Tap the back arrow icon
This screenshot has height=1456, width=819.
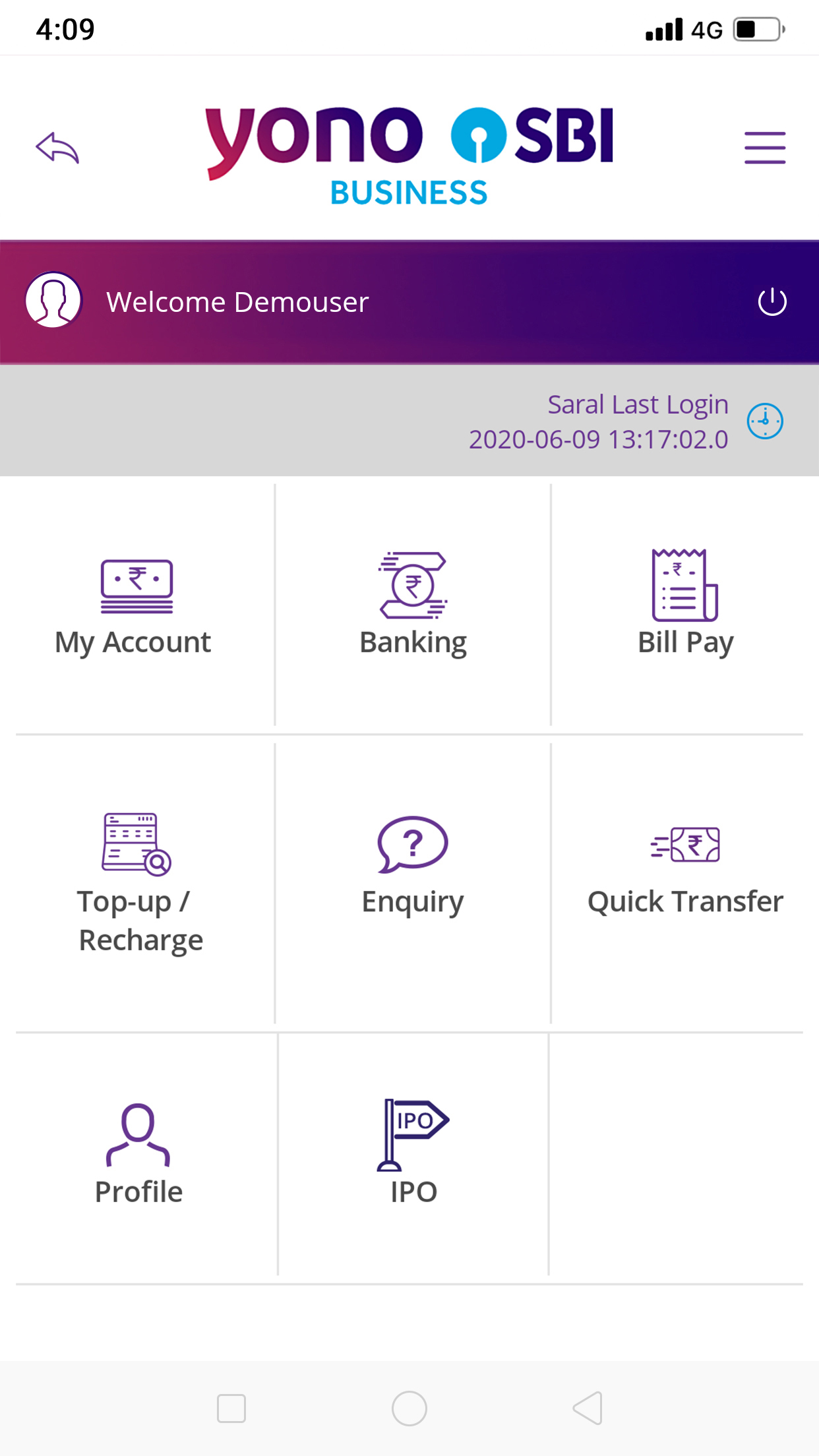[58, 149]
